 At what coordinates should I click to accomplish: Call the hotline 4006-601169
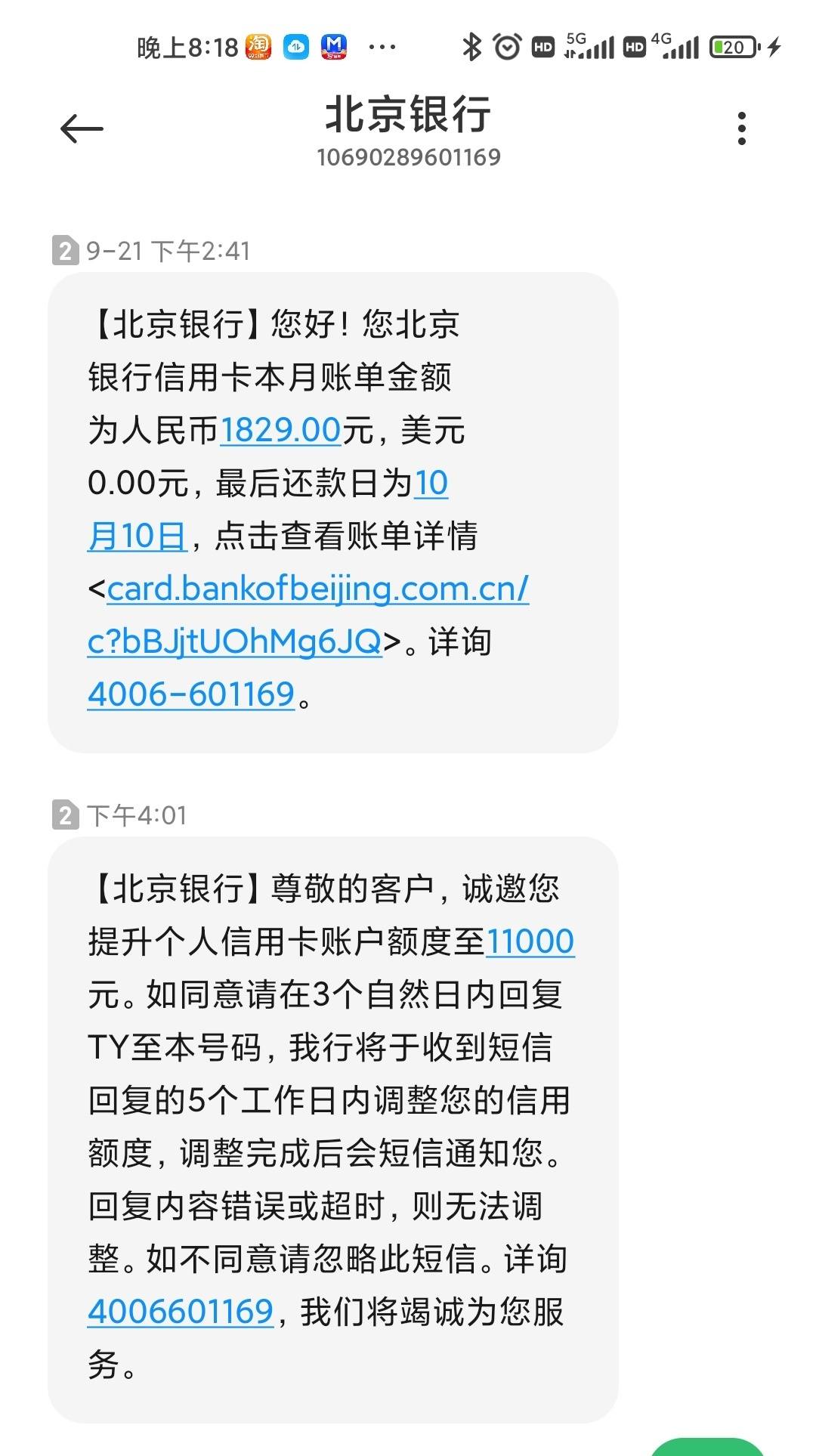pyautogui.click(x=191, y=694)
